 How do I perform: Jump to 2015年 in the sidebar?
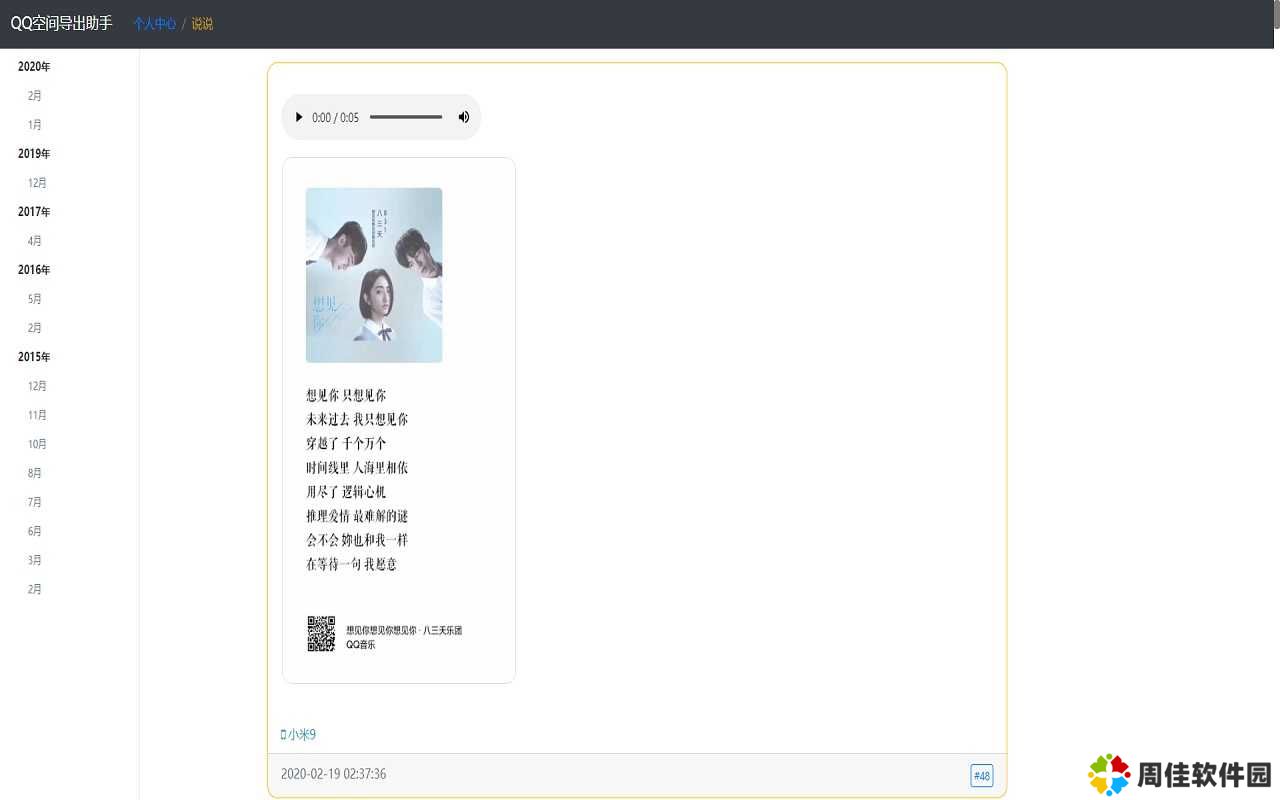pyautogui.click(x=34, y=357)
